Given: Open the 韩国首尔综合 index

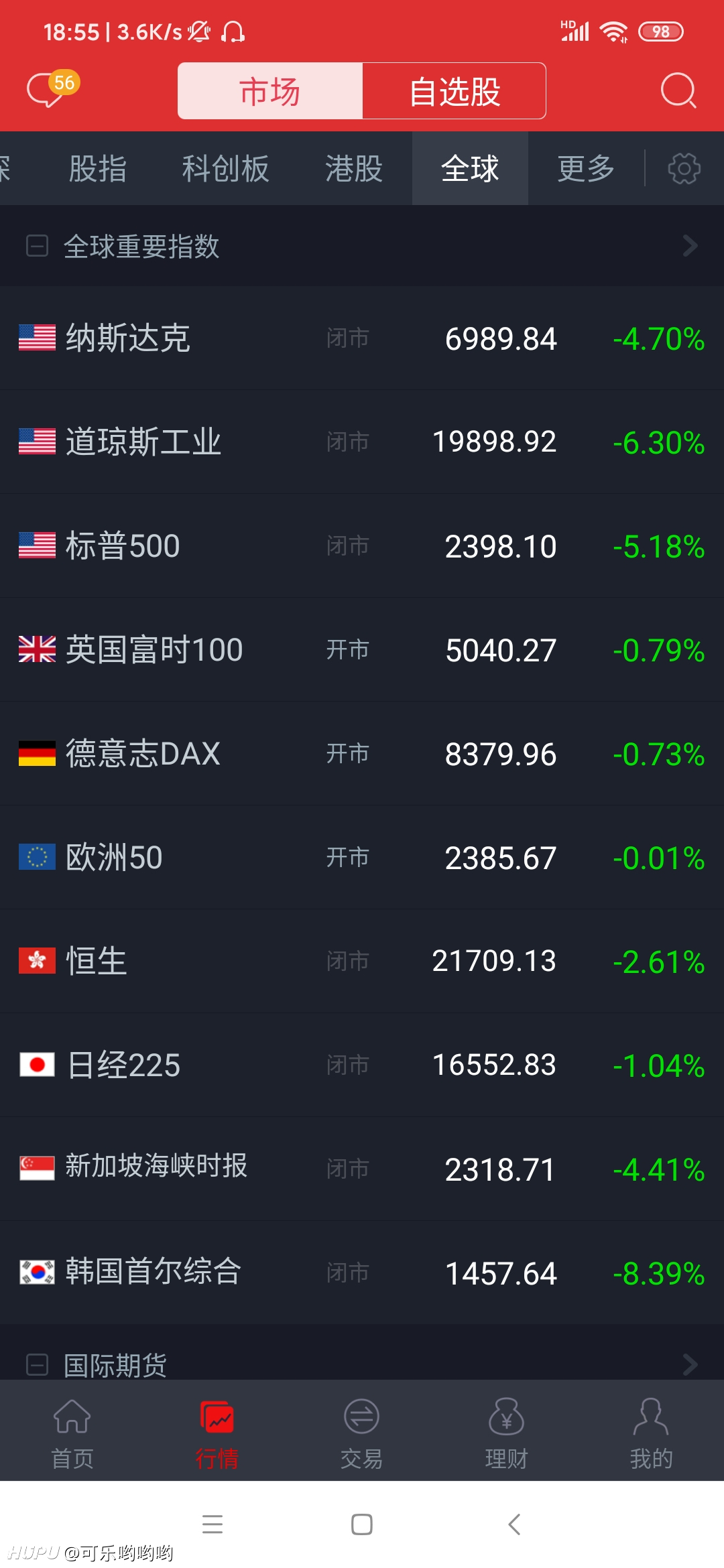Looking at the screenshot, I should 362,1272.
